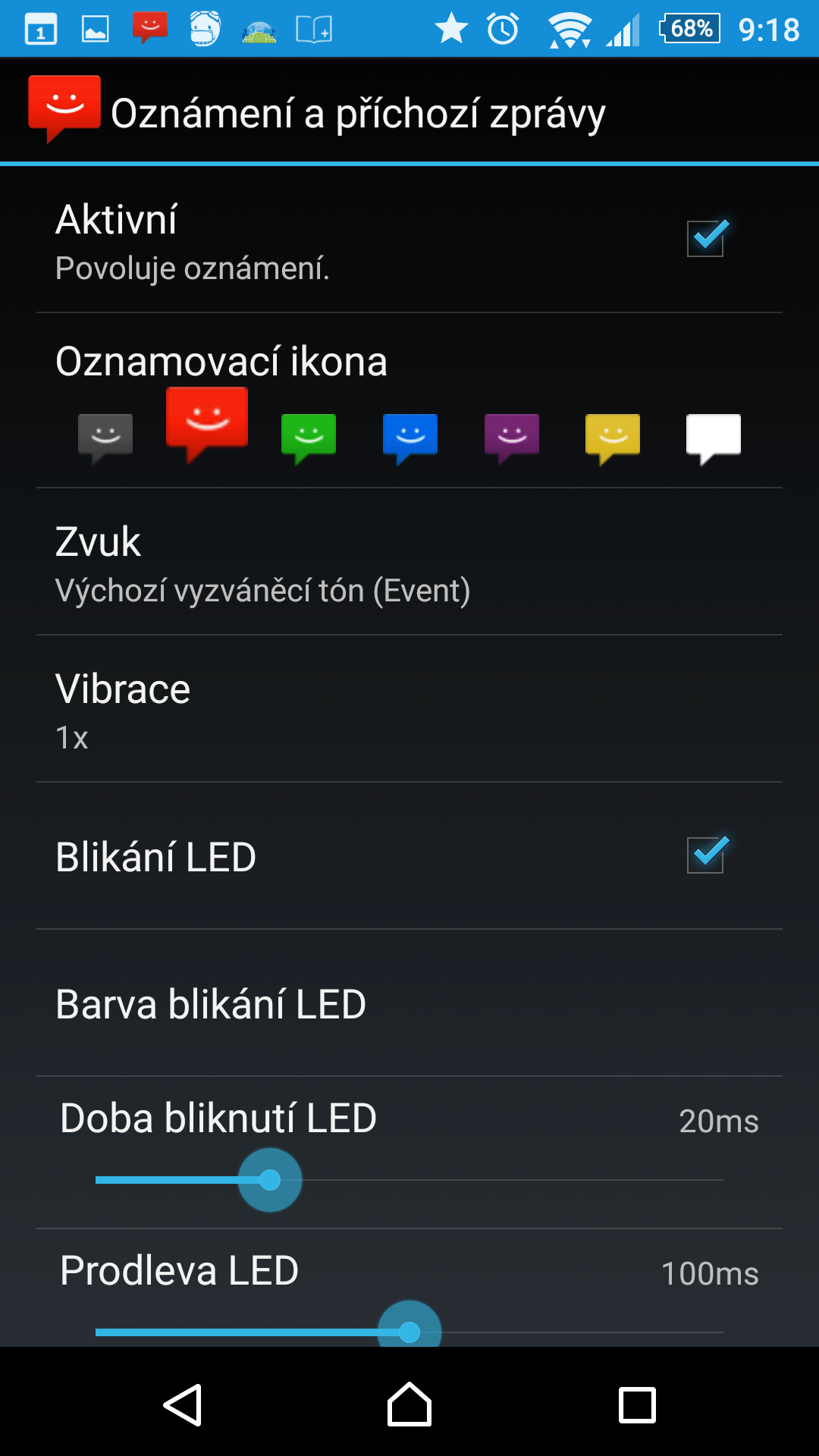The height and width of the screenshot is (1456, 819).
Task: Disable the Blikání LED checkbox
Action: (706, 855)
